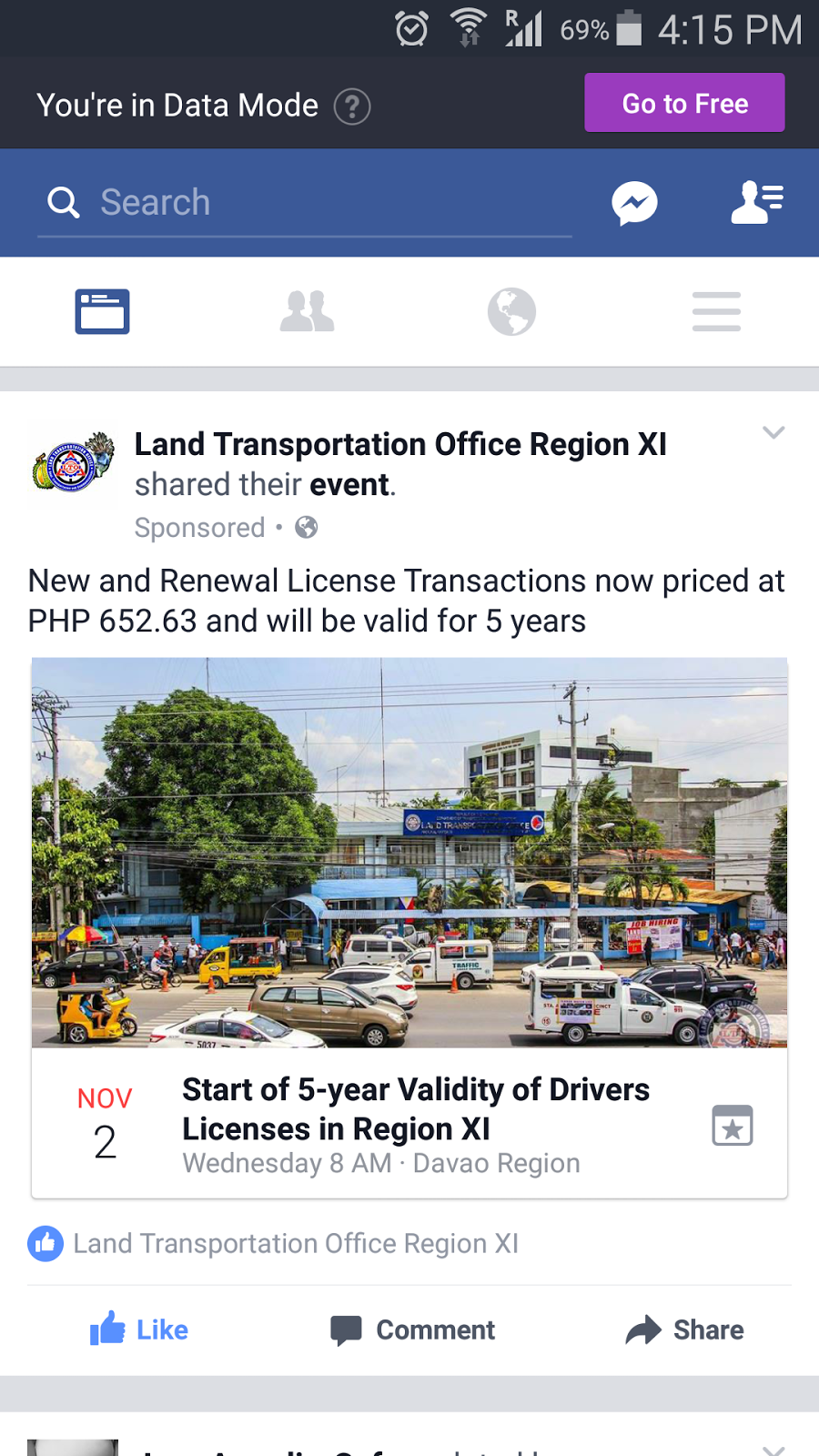
Task: Tap the globe privacy icon beside Sponsored
Action: [305, 527]
